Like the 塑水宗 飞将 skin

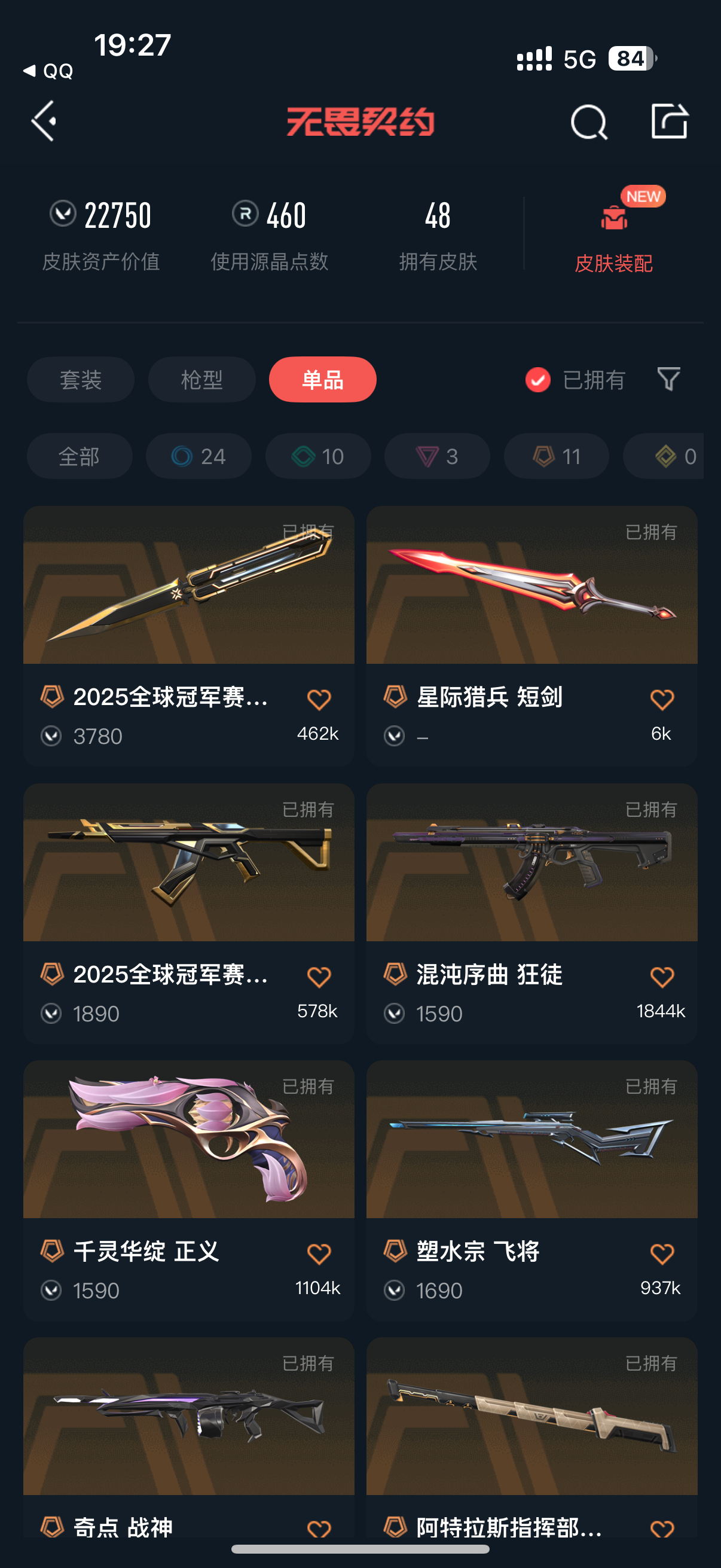coord(662,1253)
